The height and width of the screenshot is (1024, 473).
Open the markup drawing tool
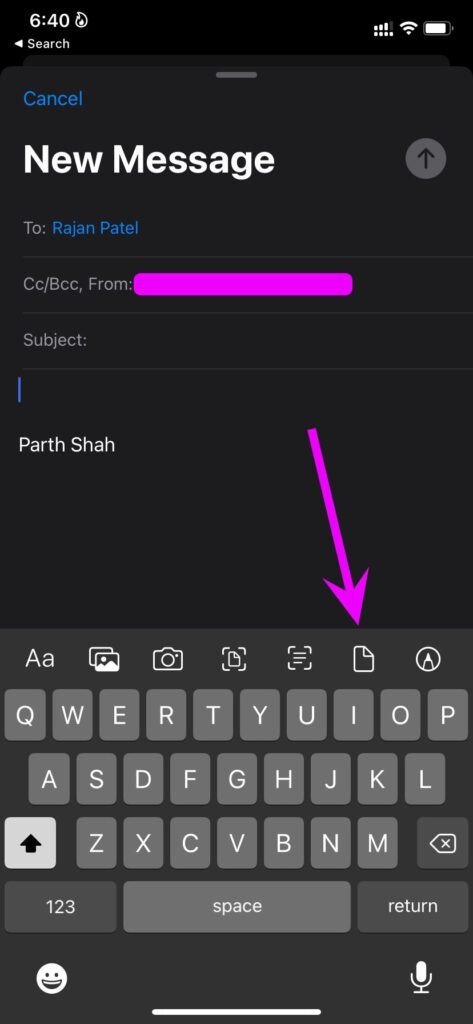pyautogui.click(x=428, y=659)
